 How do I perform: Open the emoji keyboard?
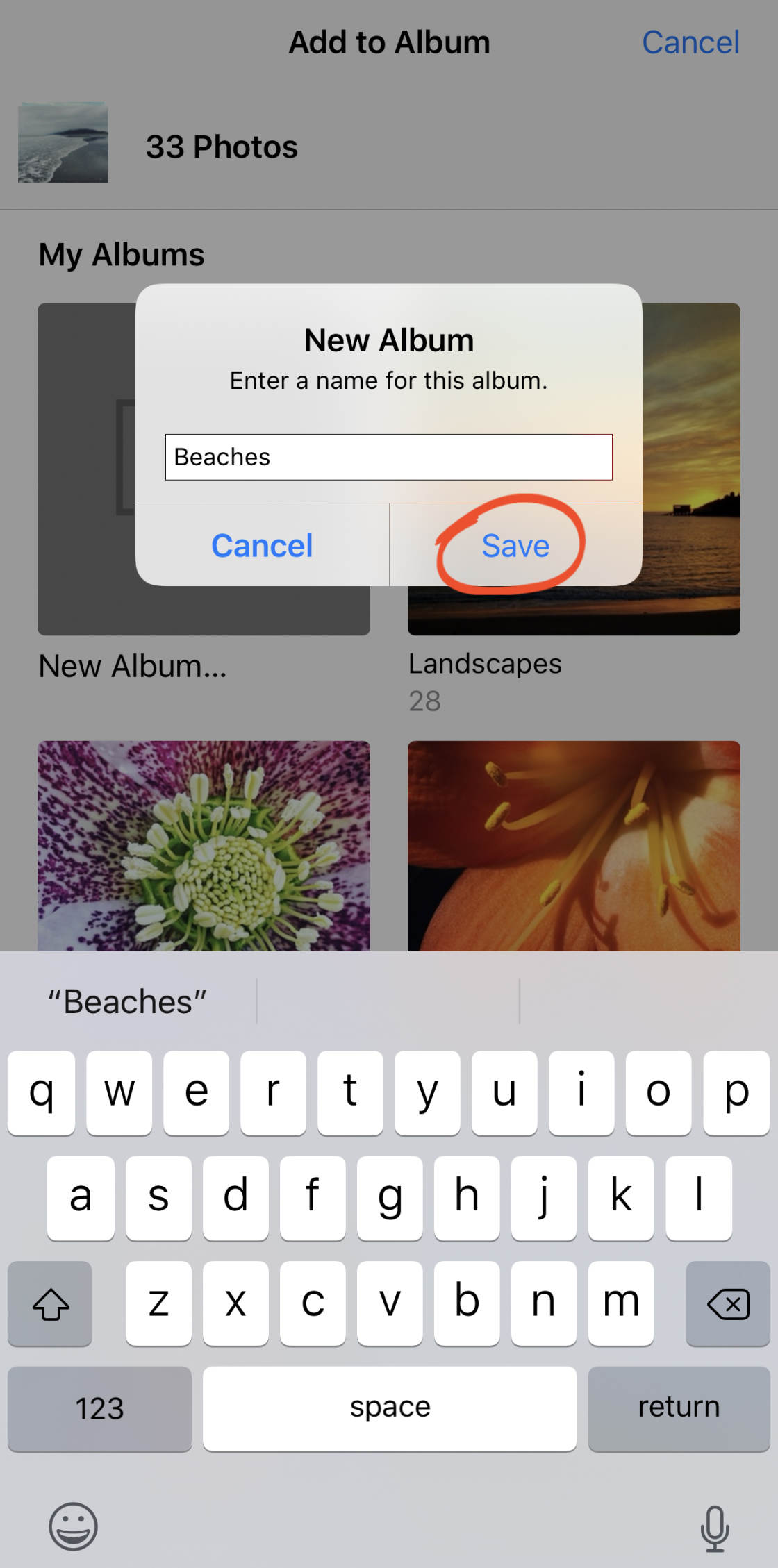point(73,1526)
